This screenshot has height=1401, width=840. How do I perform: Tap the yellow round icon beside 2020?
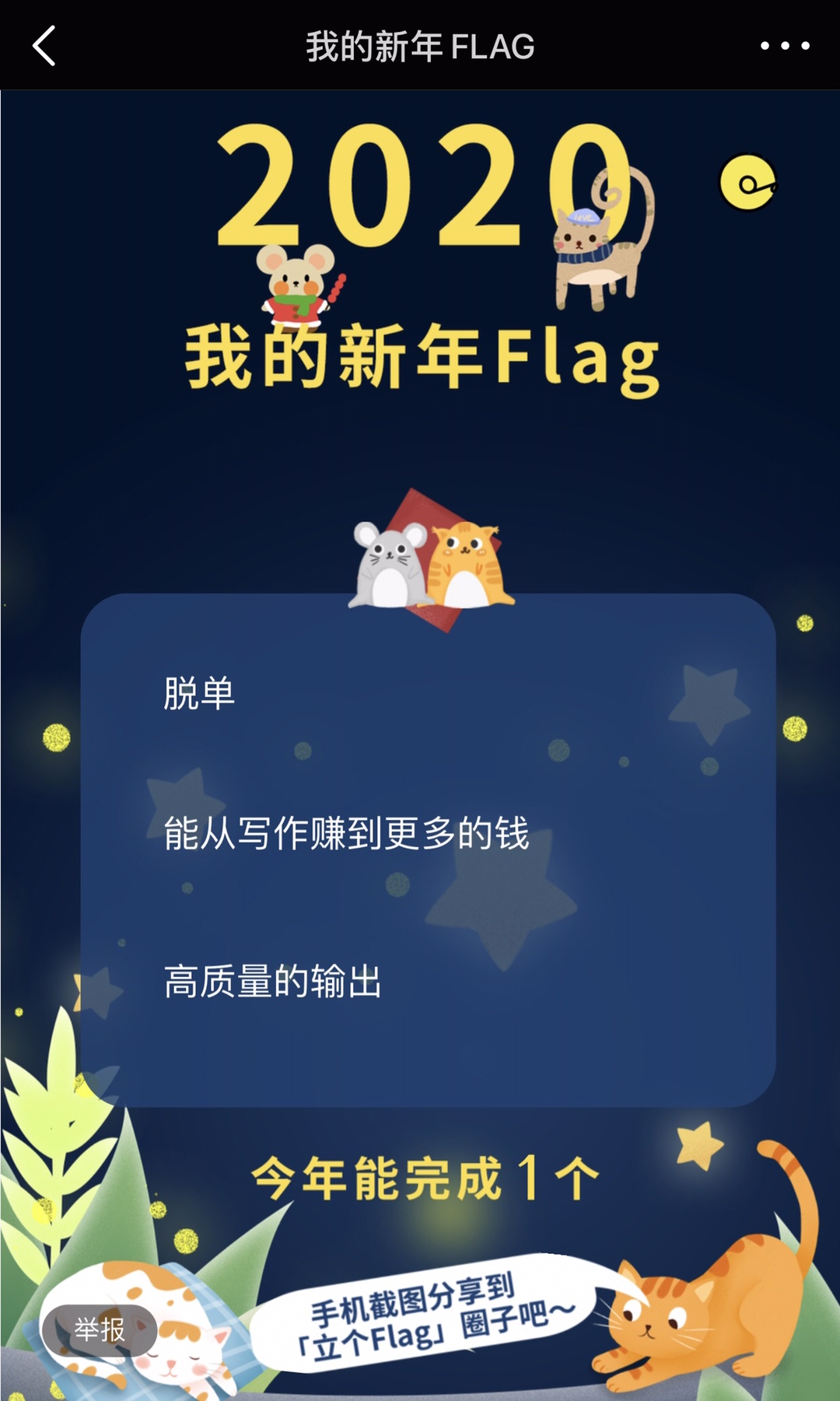point(747,183)
